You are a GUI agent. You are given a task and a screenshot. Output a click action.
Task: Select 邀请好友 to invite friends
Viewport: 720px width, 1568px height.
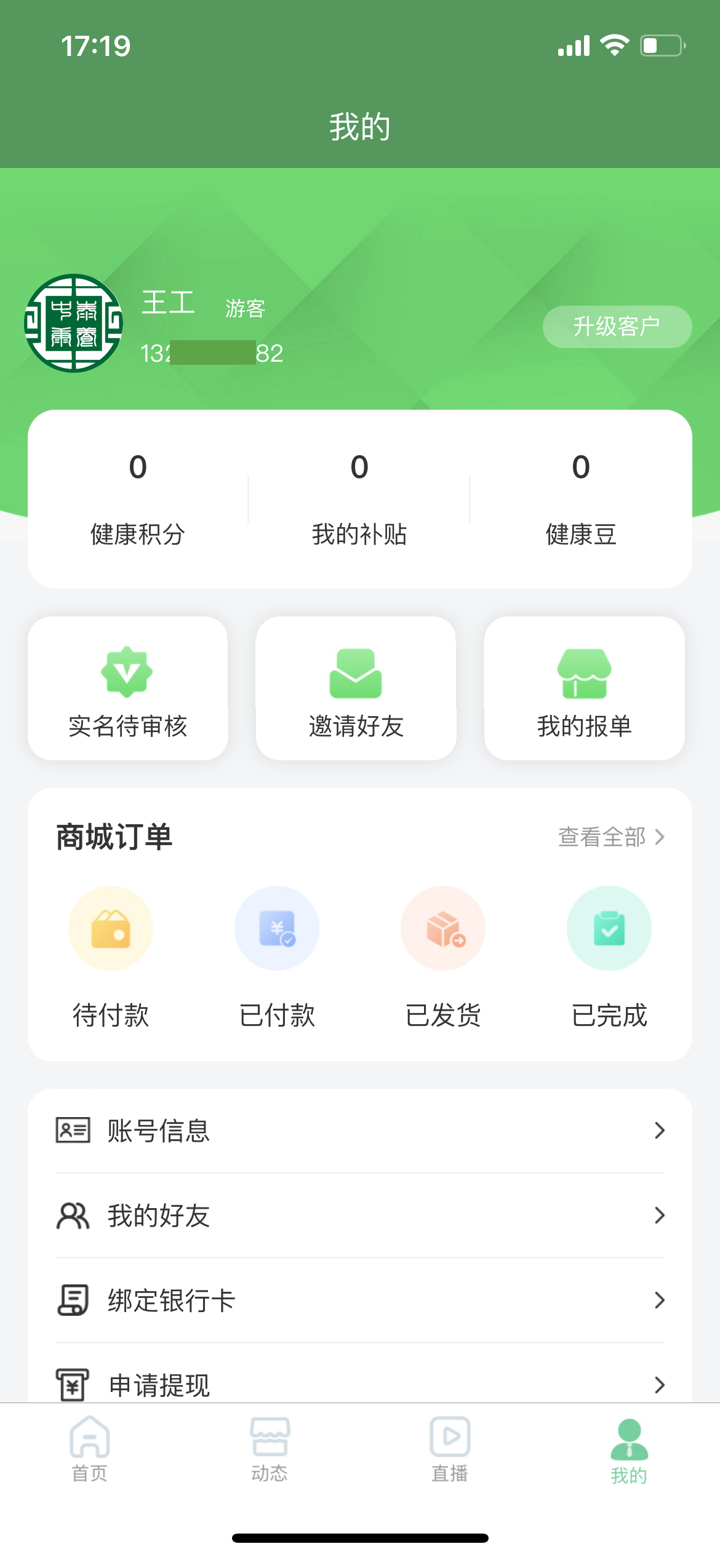[356, 688]
